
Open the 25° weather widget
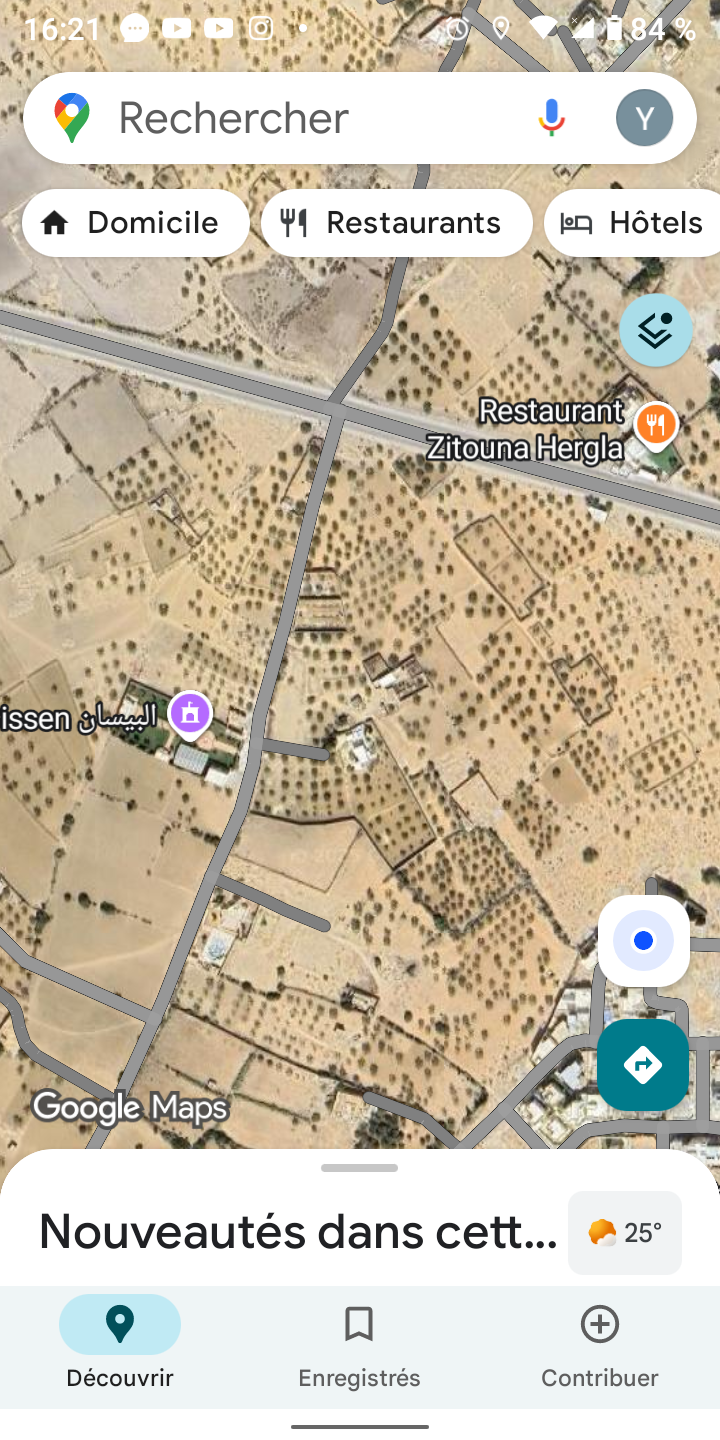click(625, 1233)
